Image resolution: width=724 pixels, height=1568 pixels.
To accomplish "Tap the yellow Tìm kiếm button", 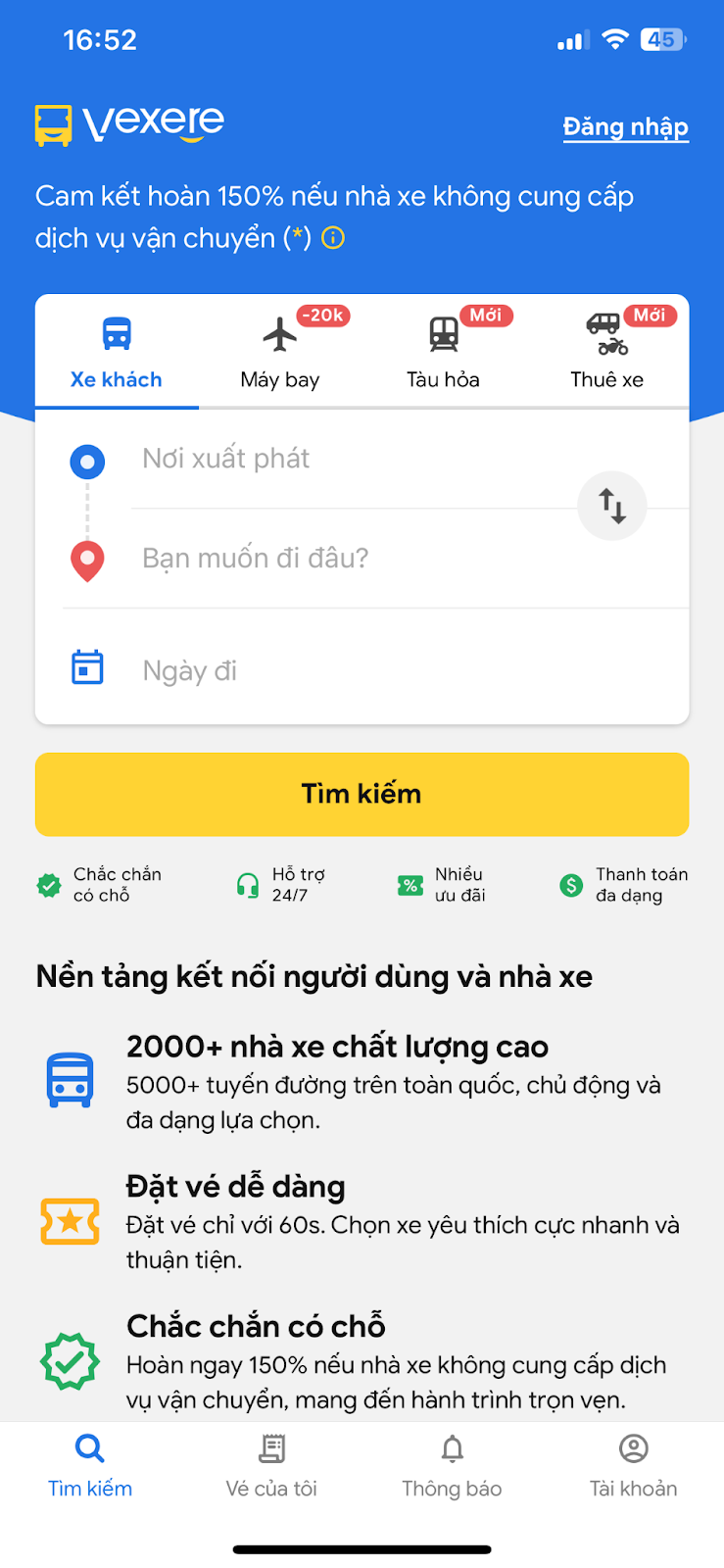I will tap(362, 794).
